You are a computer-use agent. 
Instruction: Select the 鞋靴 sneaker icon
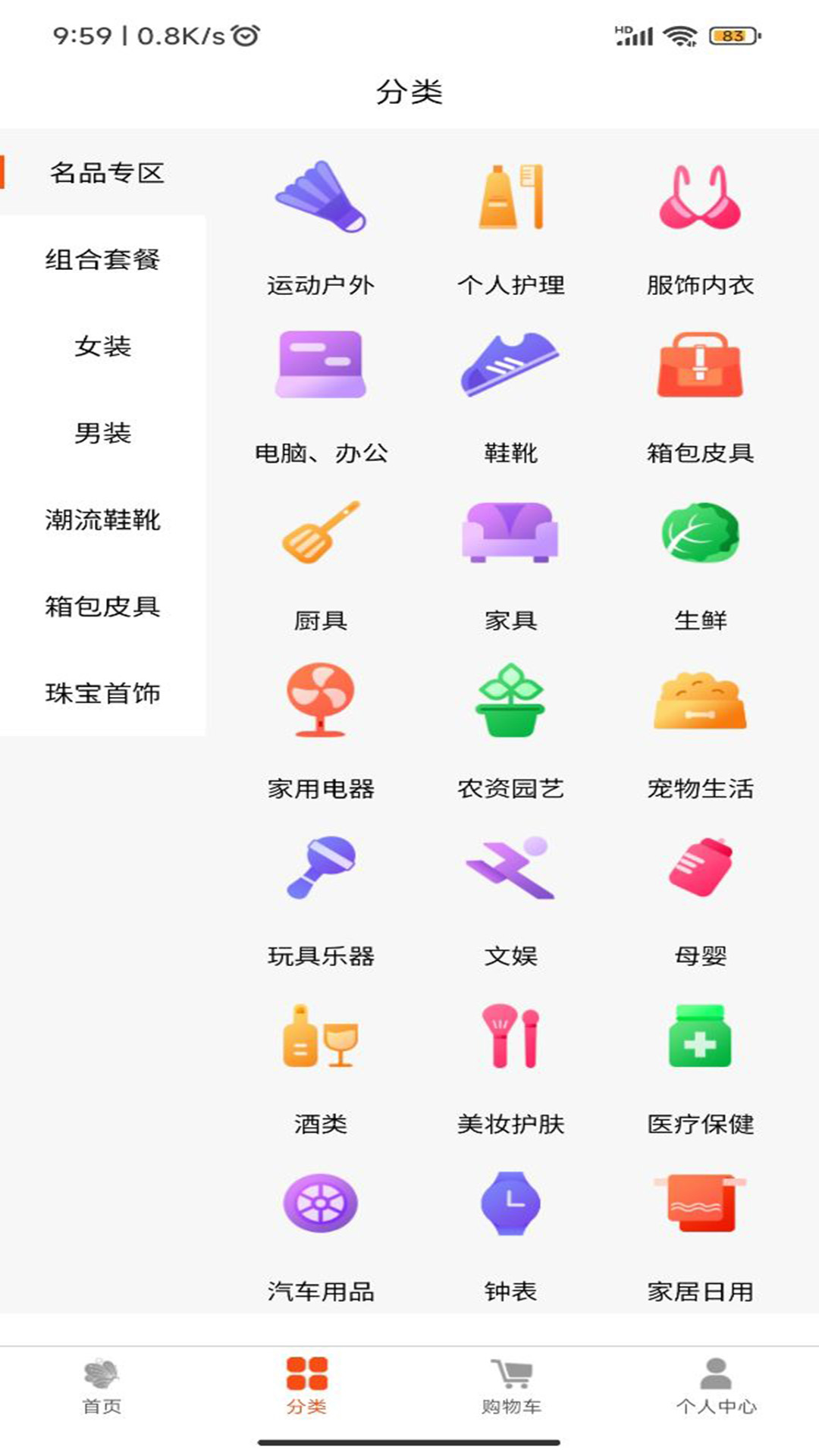pyautogui.click(x=510, y=366)
